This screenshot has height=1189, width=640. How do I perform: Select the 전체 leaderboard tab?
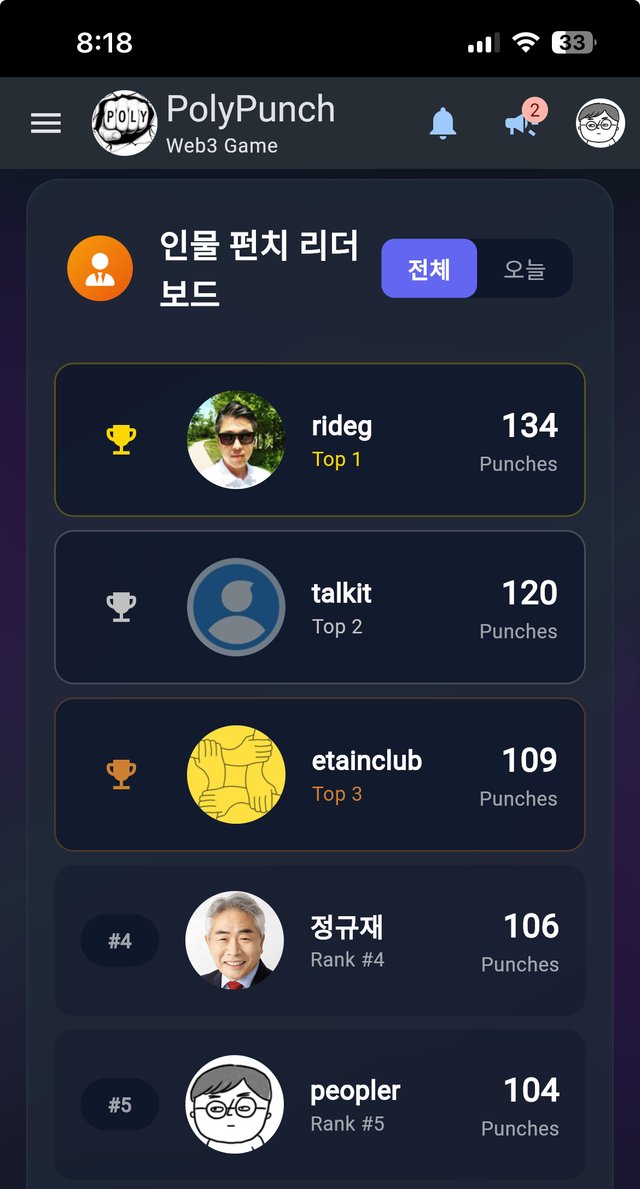pyautogui.click(x=429, y=269)
